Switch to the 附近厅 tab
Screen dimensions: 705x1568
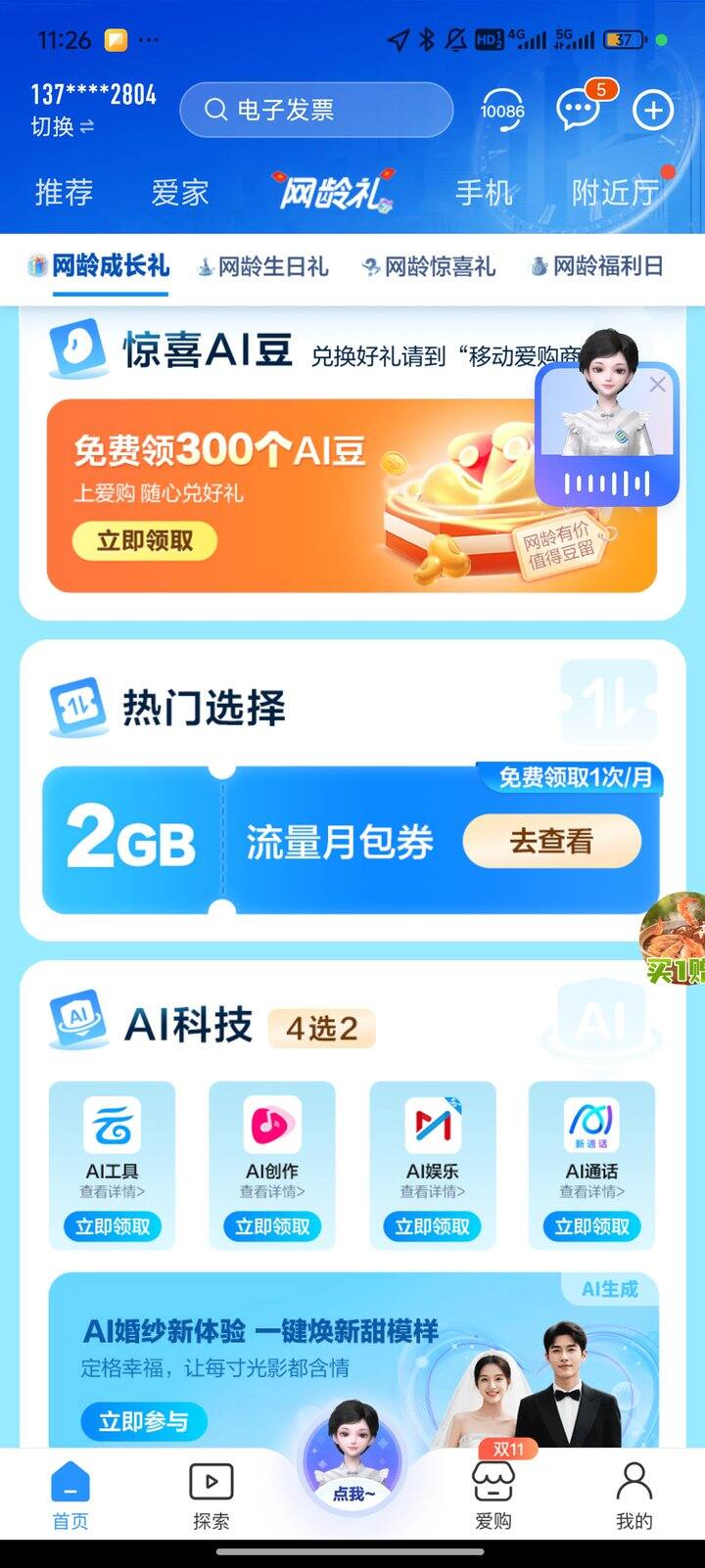click(x=616, y=192)
